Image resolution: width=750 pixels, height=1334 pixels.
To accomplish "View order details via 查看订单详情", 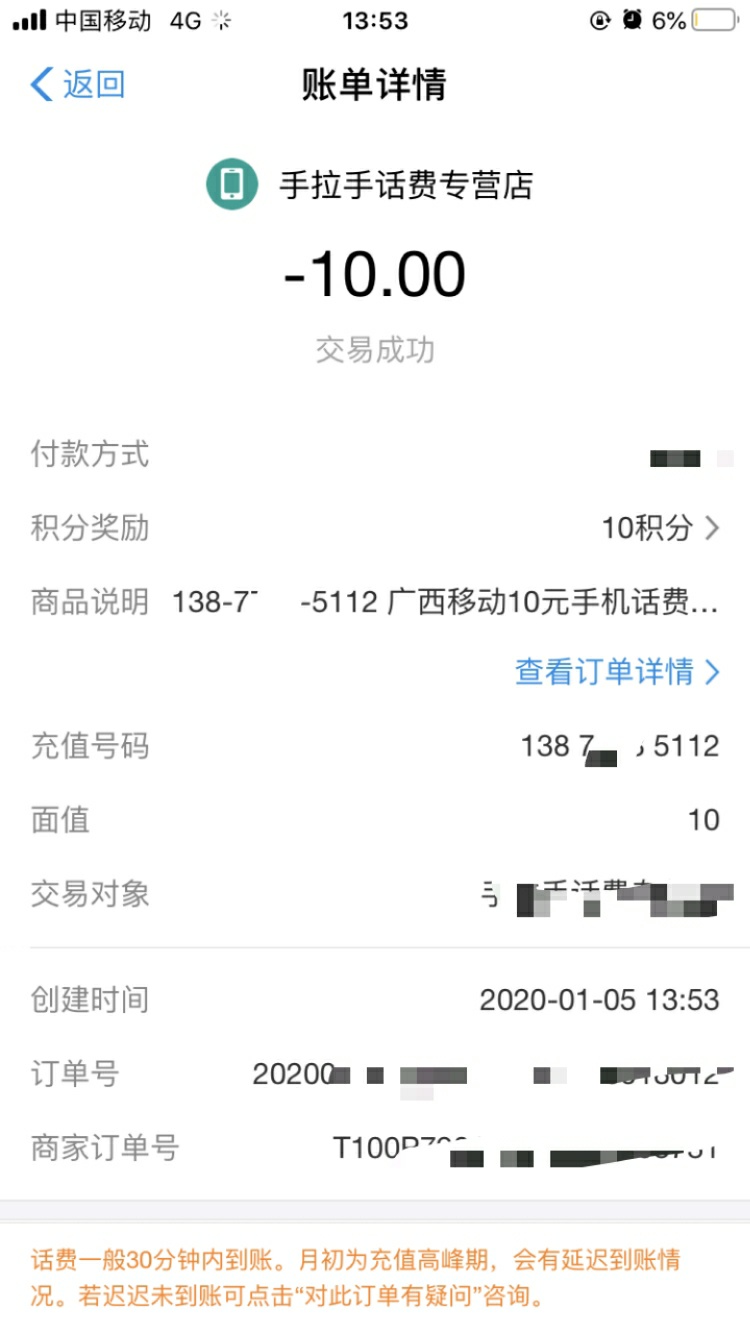I will [x=616, y=672].
